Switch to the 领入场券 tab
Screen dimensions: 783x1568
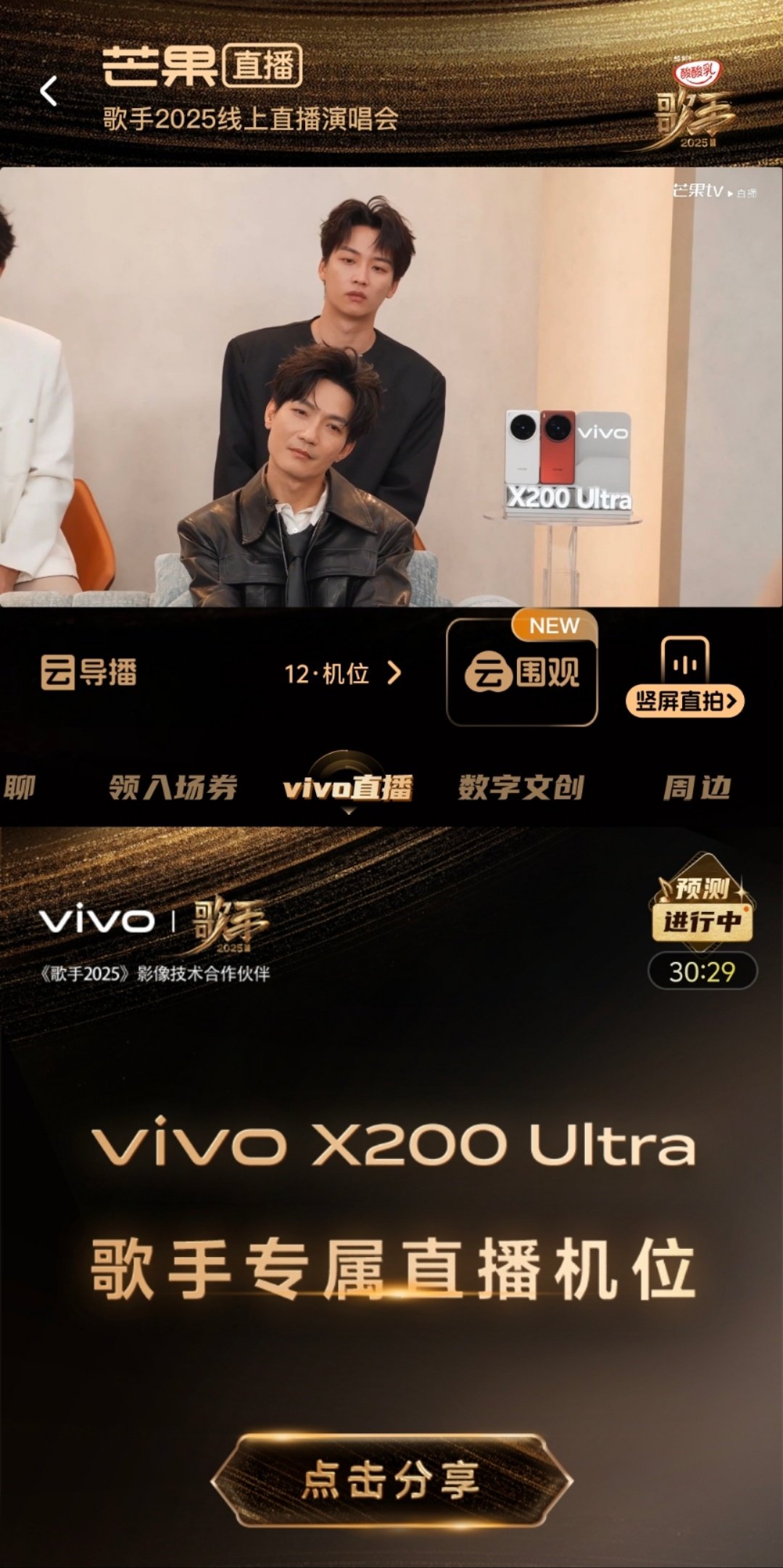173,787
